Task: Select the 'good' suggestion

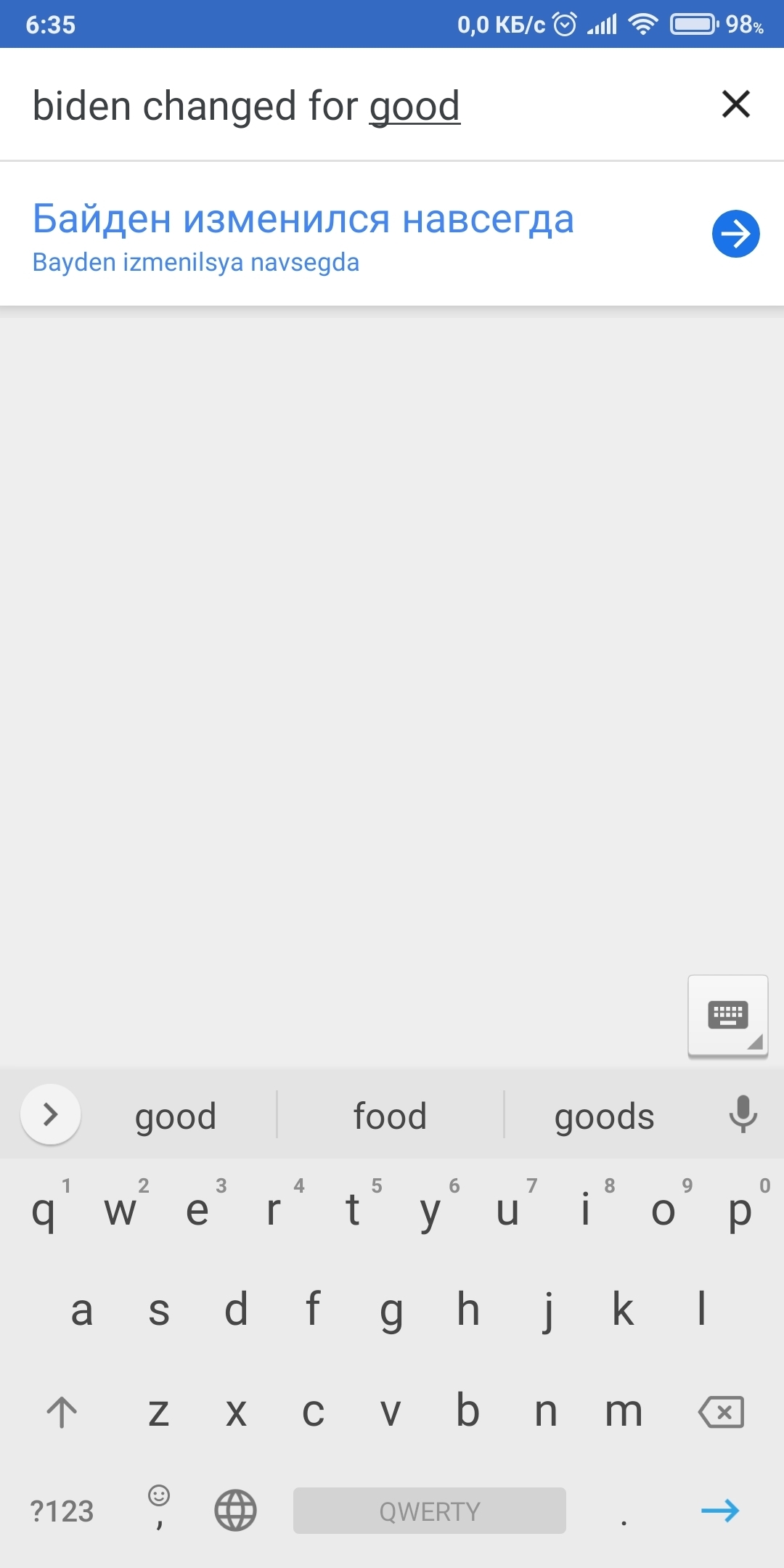Action: click(176, 1116)
